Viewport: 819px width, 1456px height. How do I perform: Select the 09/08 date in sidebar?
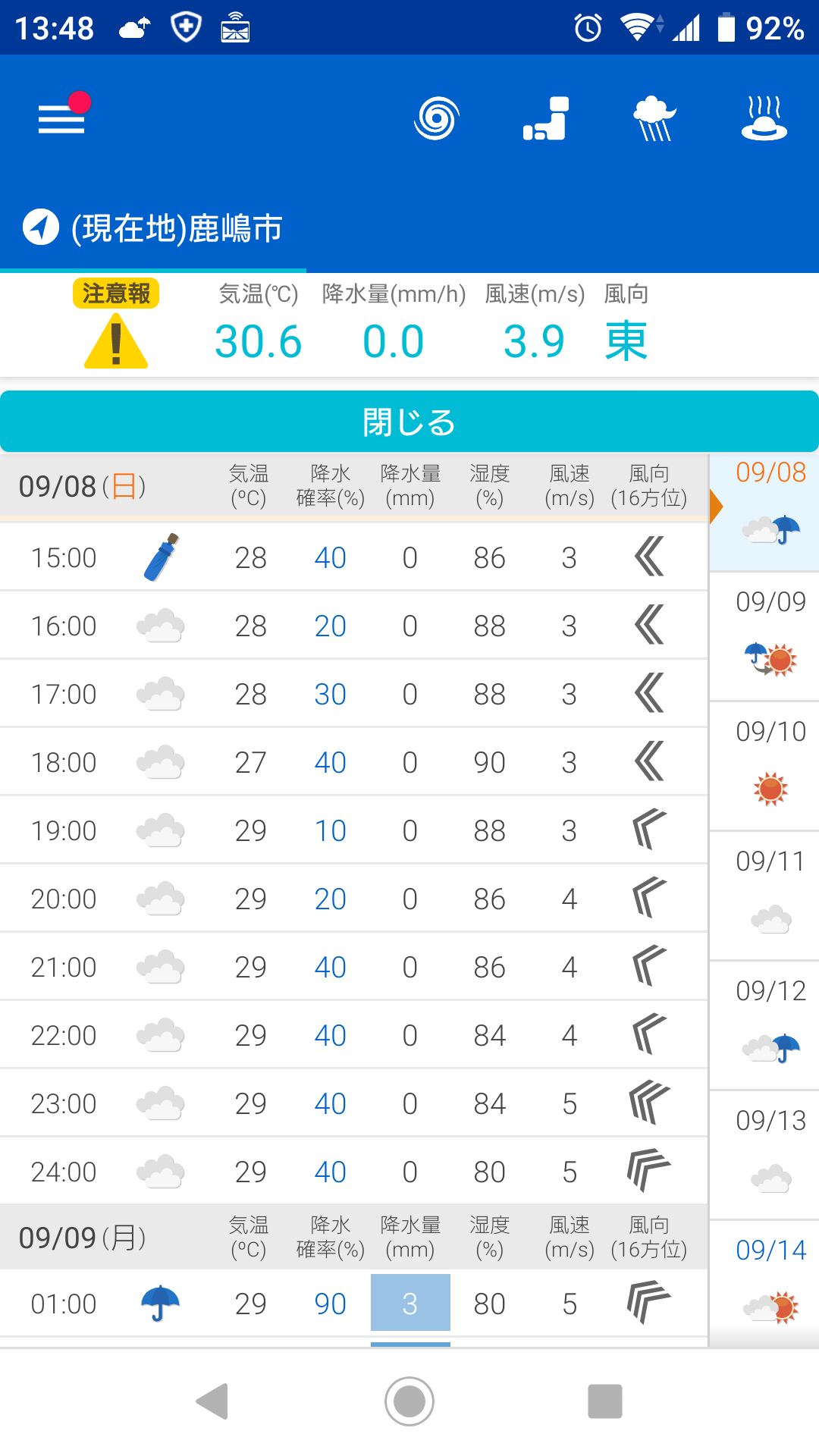click(x=764, y=512)
